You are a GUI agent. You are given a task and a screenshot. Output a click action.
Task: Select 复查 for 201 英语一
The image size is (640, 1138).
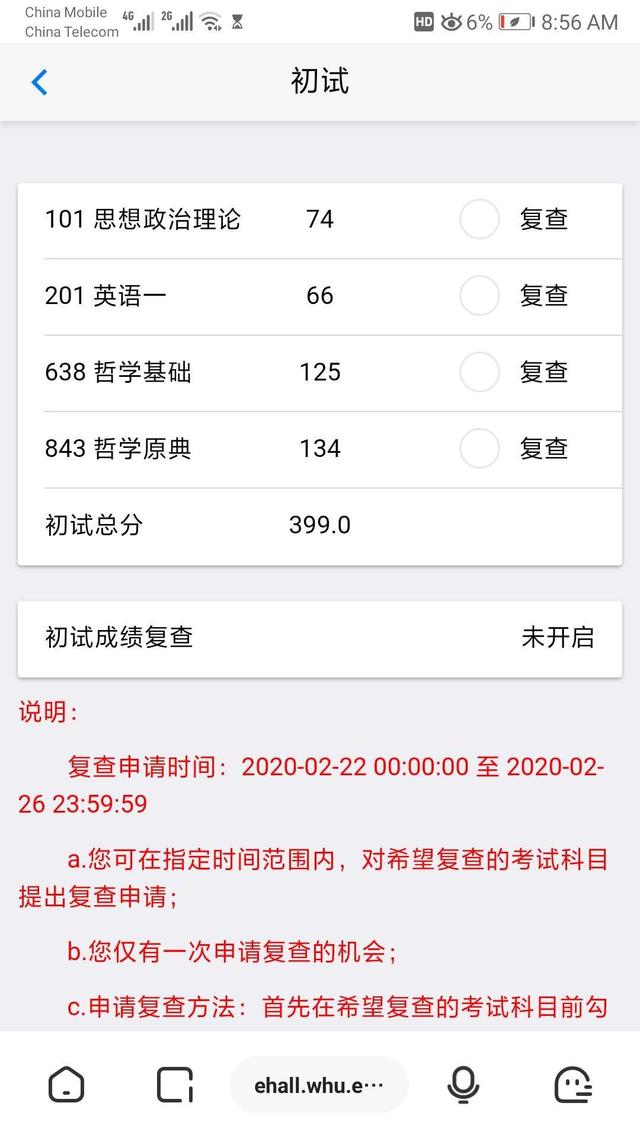[479, 295]
